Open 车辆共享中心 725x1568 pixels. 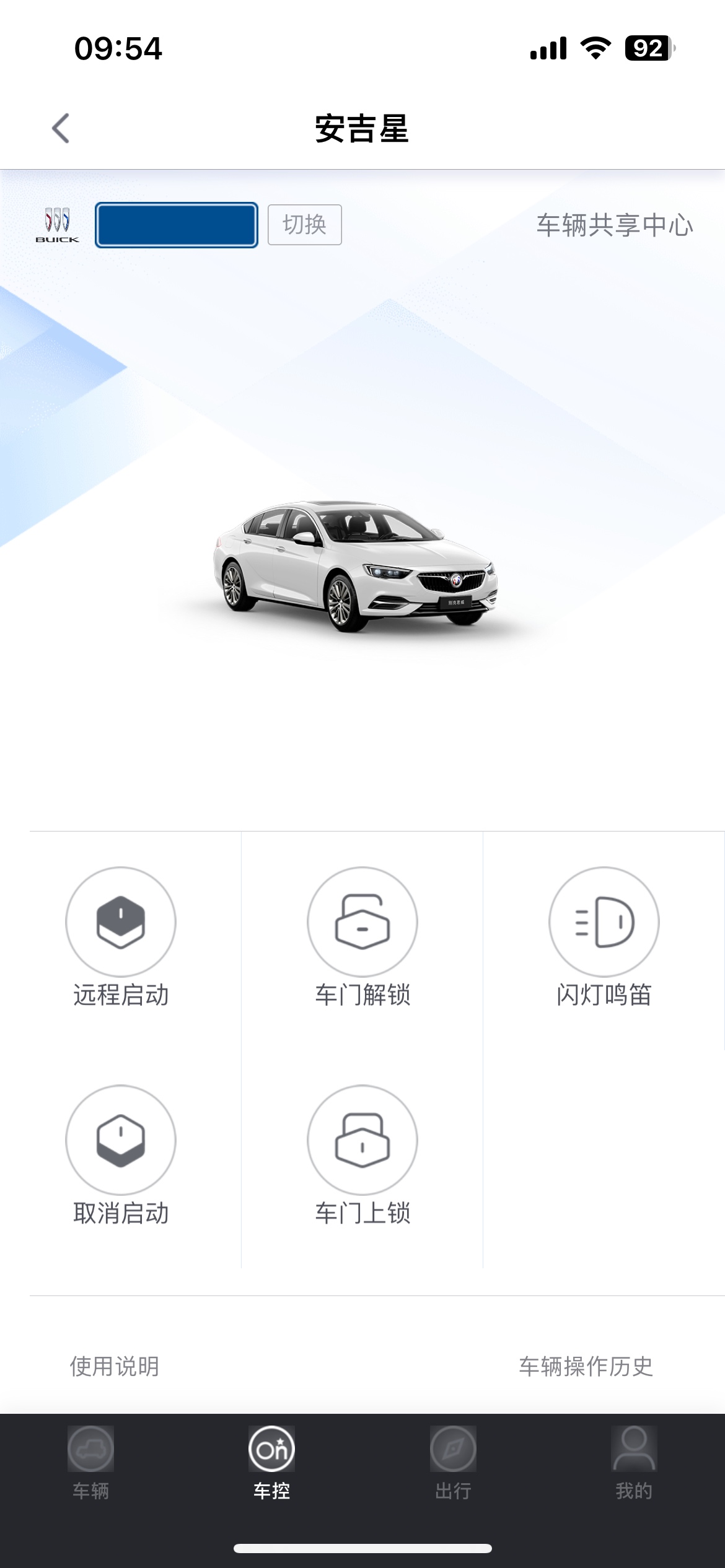pyautogui.click(x=614, y=225)
